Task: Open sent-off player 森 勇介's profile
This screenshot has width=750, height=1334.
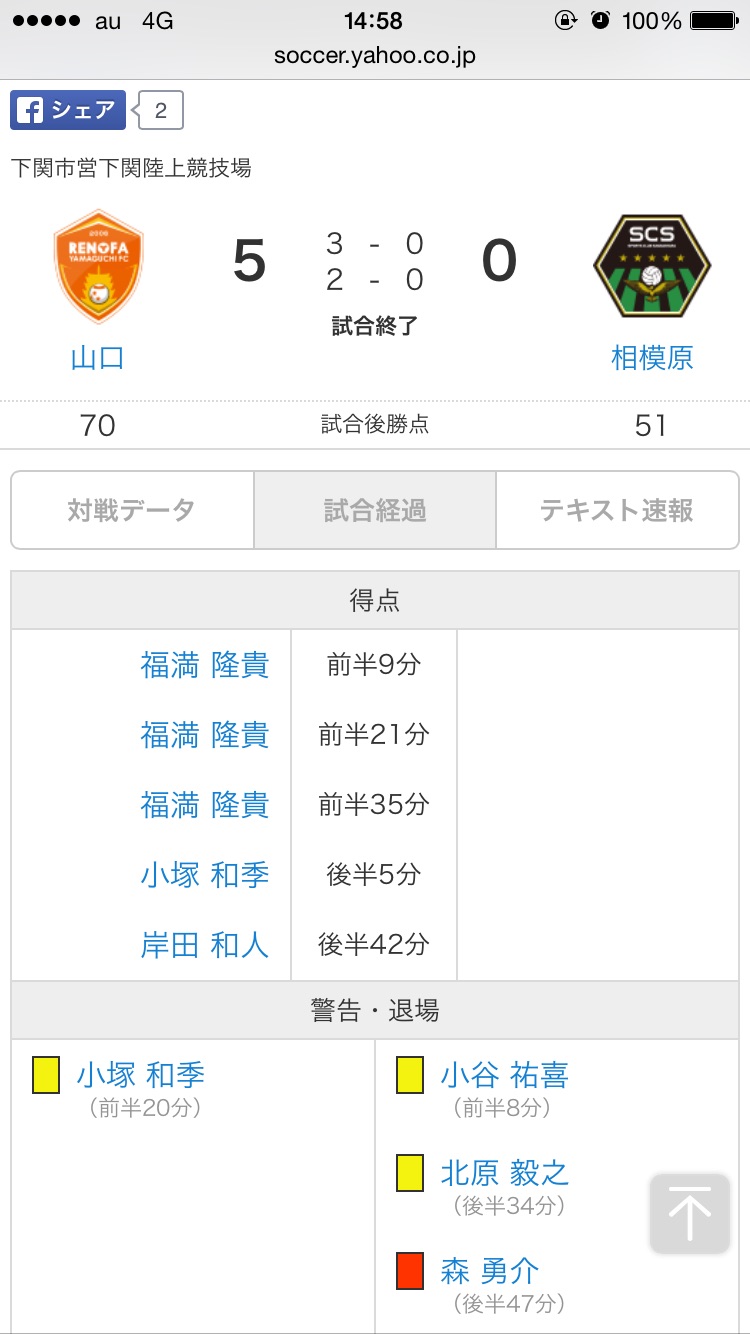Action: (x=490, y=1271)
